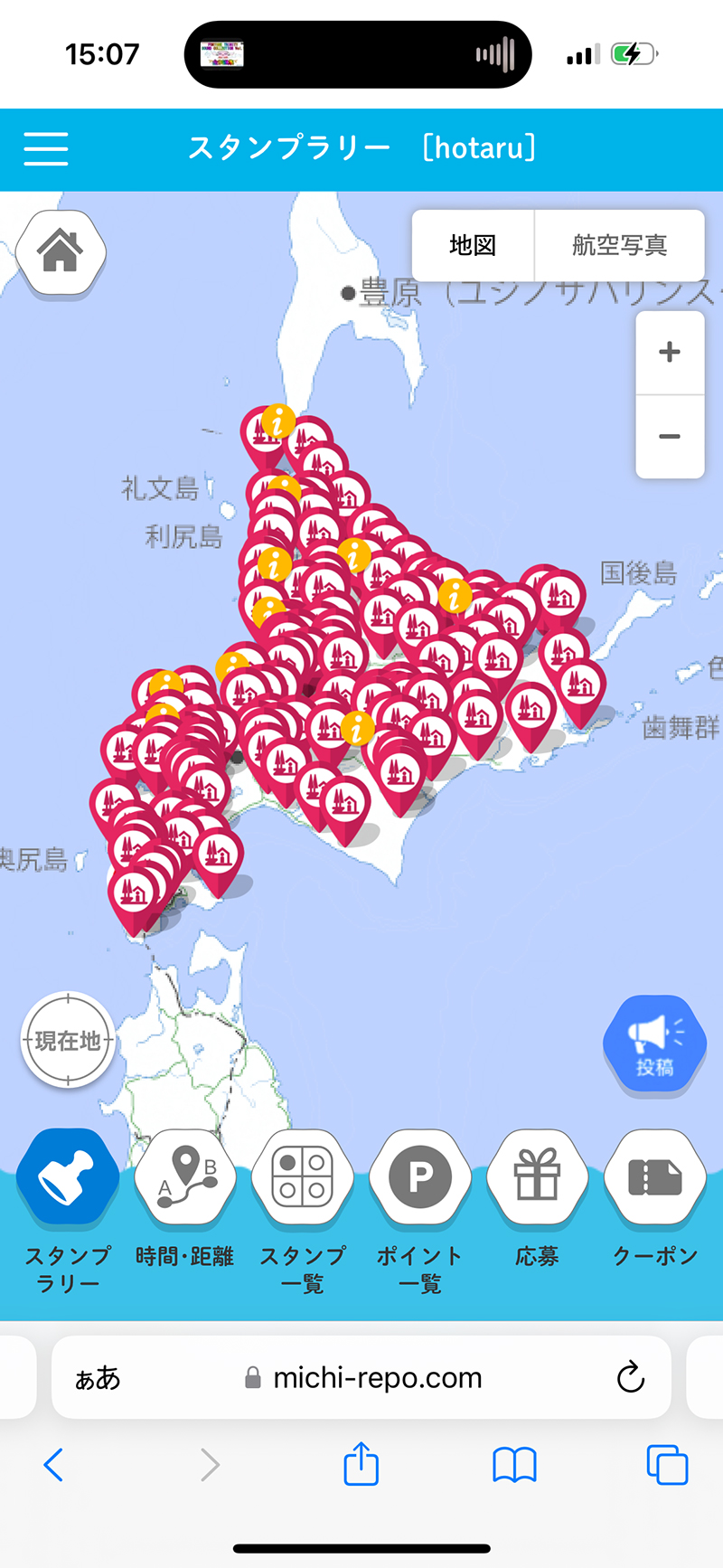
Task: Switch to the 地図 map view
Action: click(473, 246)
